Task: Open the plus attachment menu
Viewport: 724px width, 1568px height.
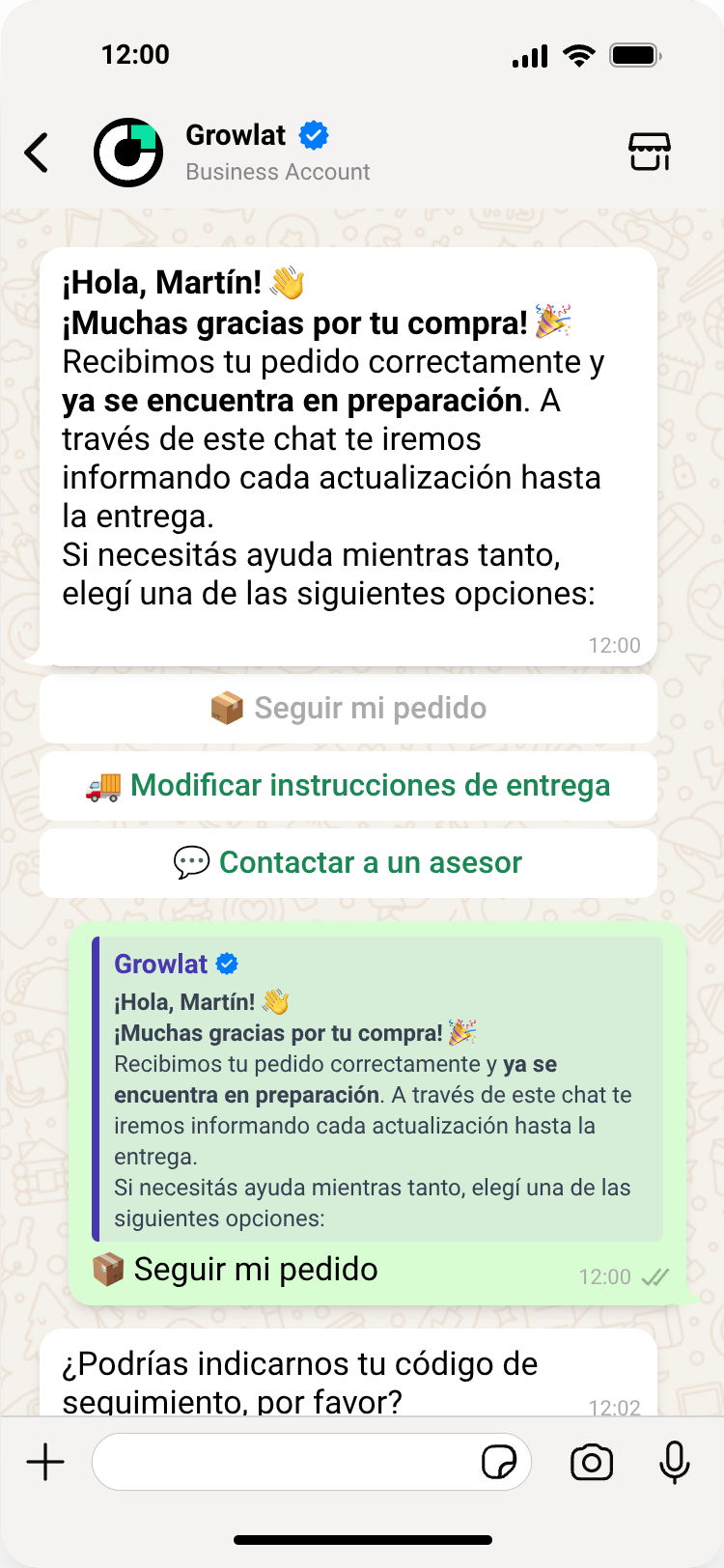Action: [45, 1462]
